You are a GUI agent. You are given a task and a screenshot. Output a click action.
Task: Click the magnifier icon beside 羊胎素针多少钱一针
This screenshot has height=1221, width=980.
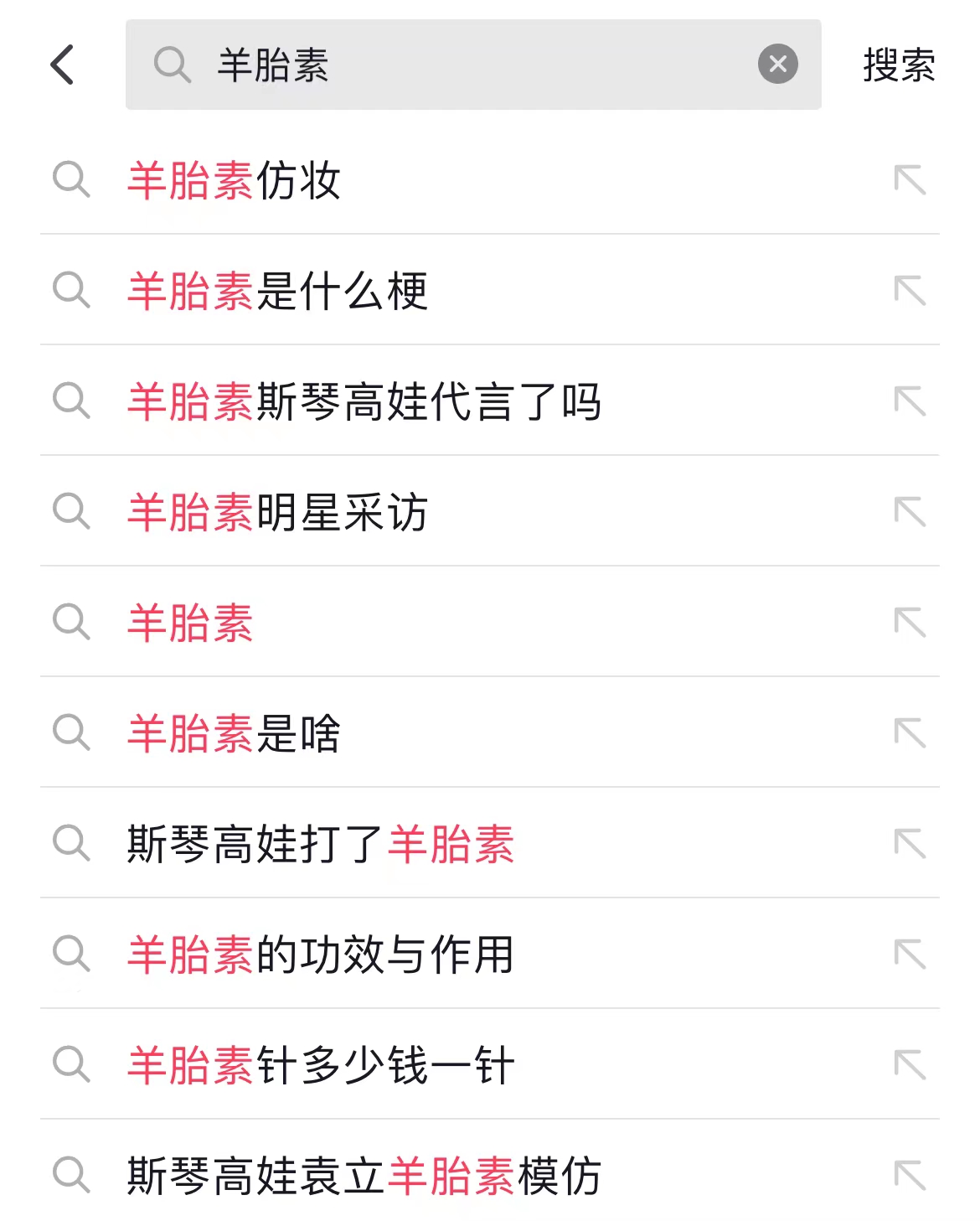[73, 1063]
